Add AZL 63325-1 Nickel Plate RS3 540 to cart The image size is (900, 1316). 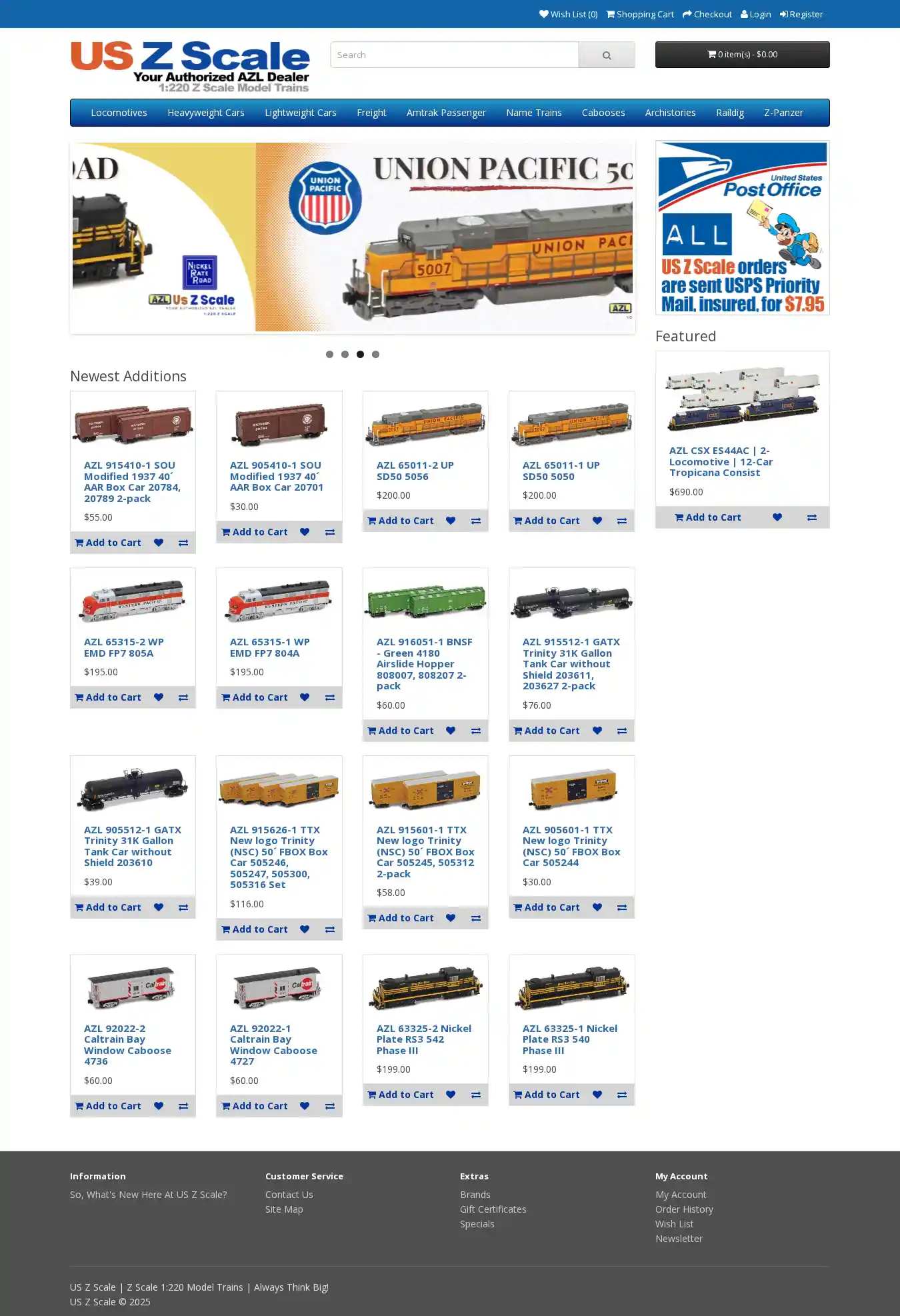click(x=546, y=1095)
